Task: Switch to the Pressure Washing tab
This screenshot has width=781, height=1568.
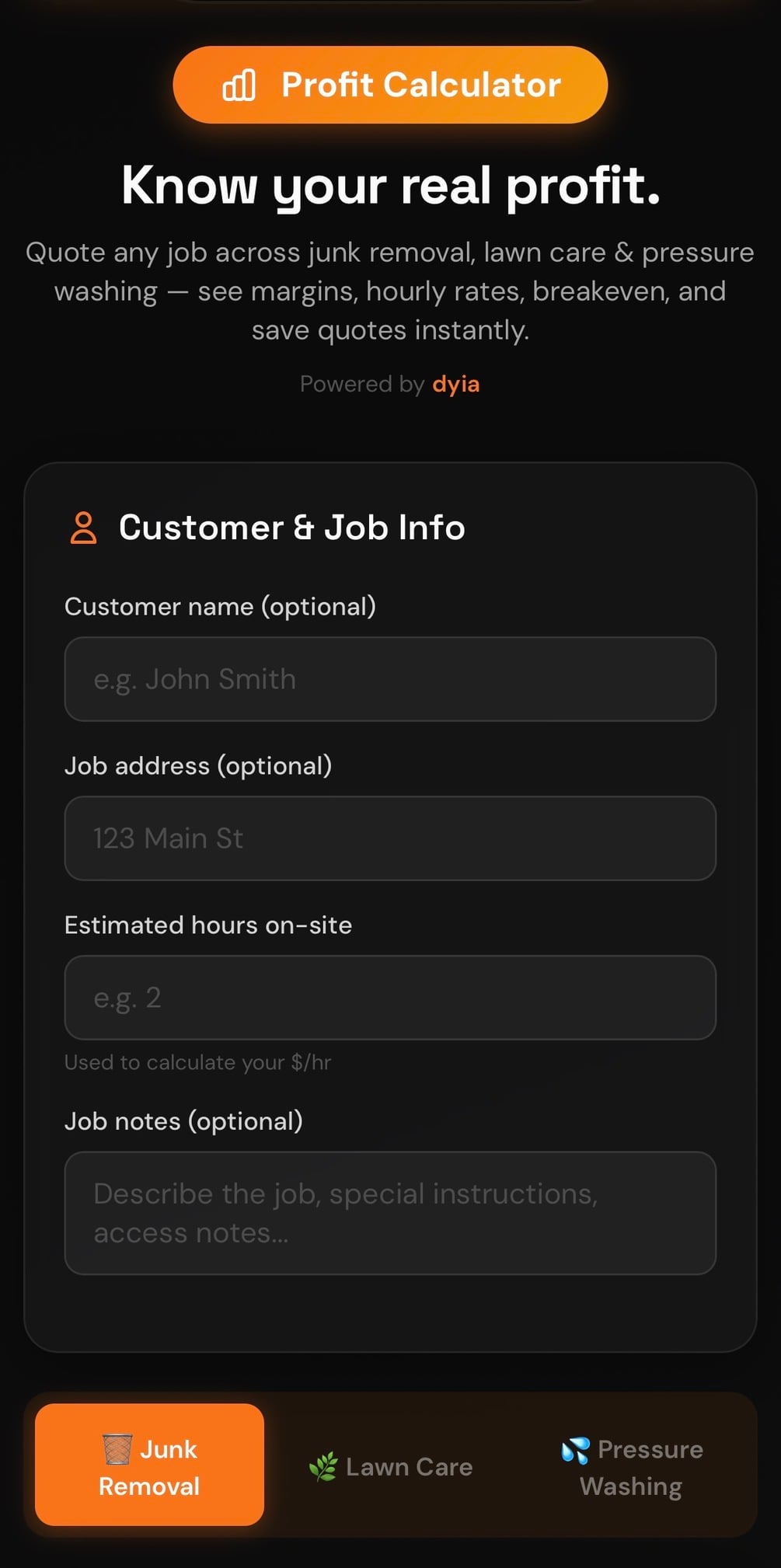Action: (x=632, y=1466)
